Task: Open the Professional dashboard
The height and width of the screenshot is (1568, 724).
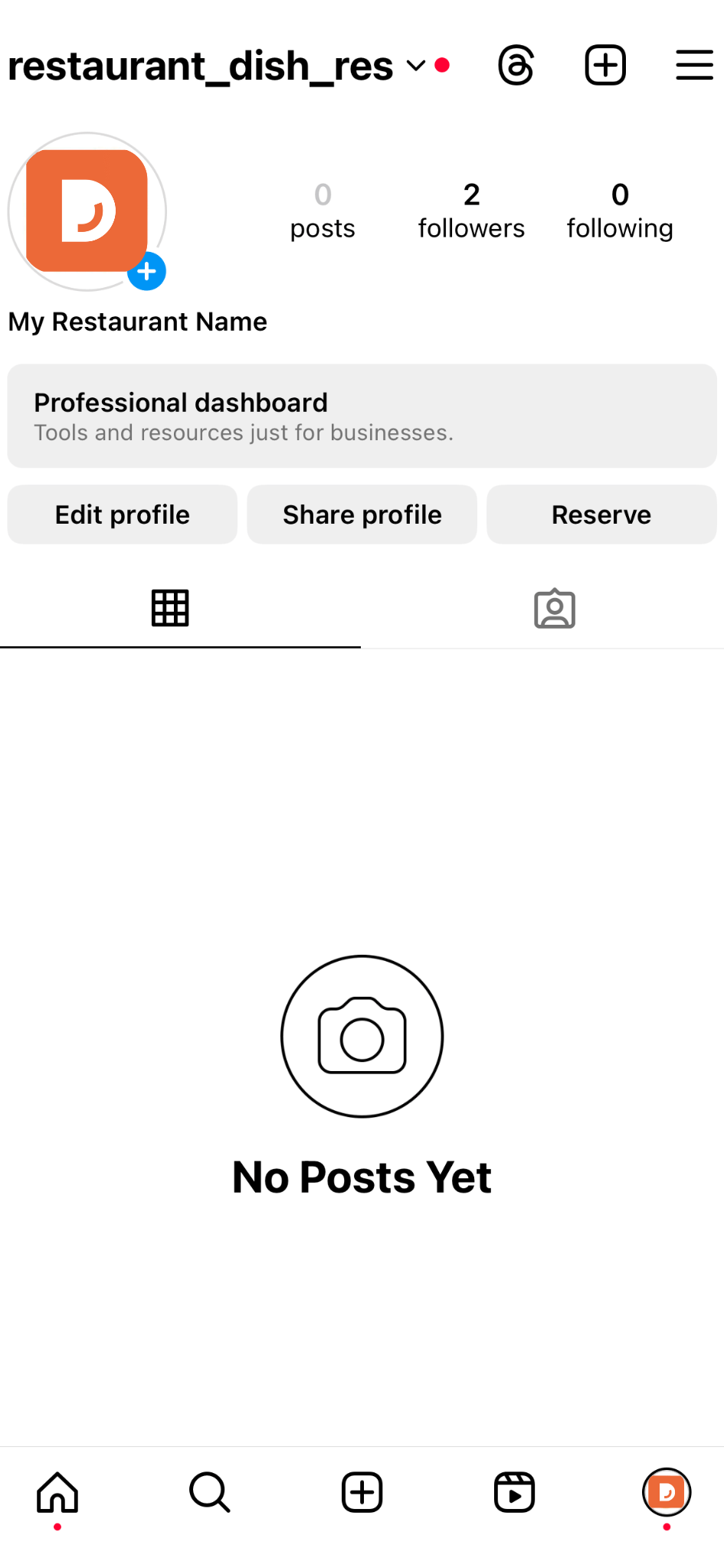Action: [x=362, y=416]
